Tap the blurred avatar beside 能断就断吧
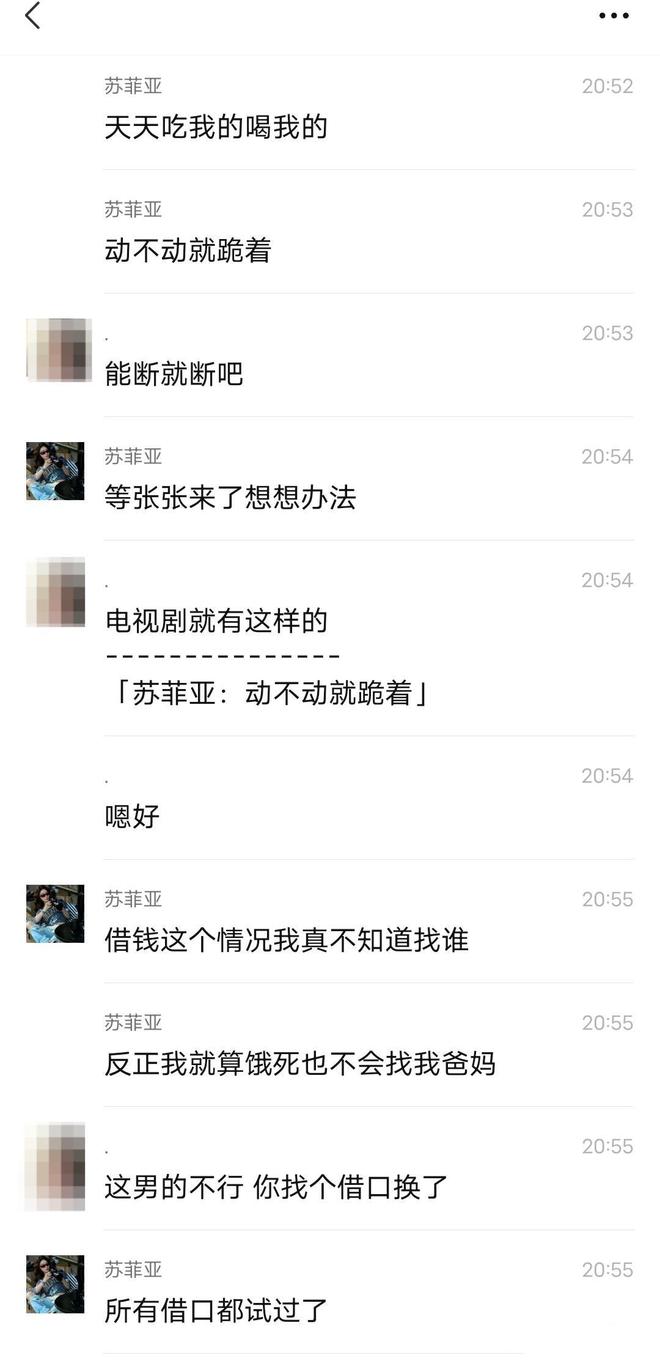This screenshot has width=660, height=1369. click(x=58, y=349)
